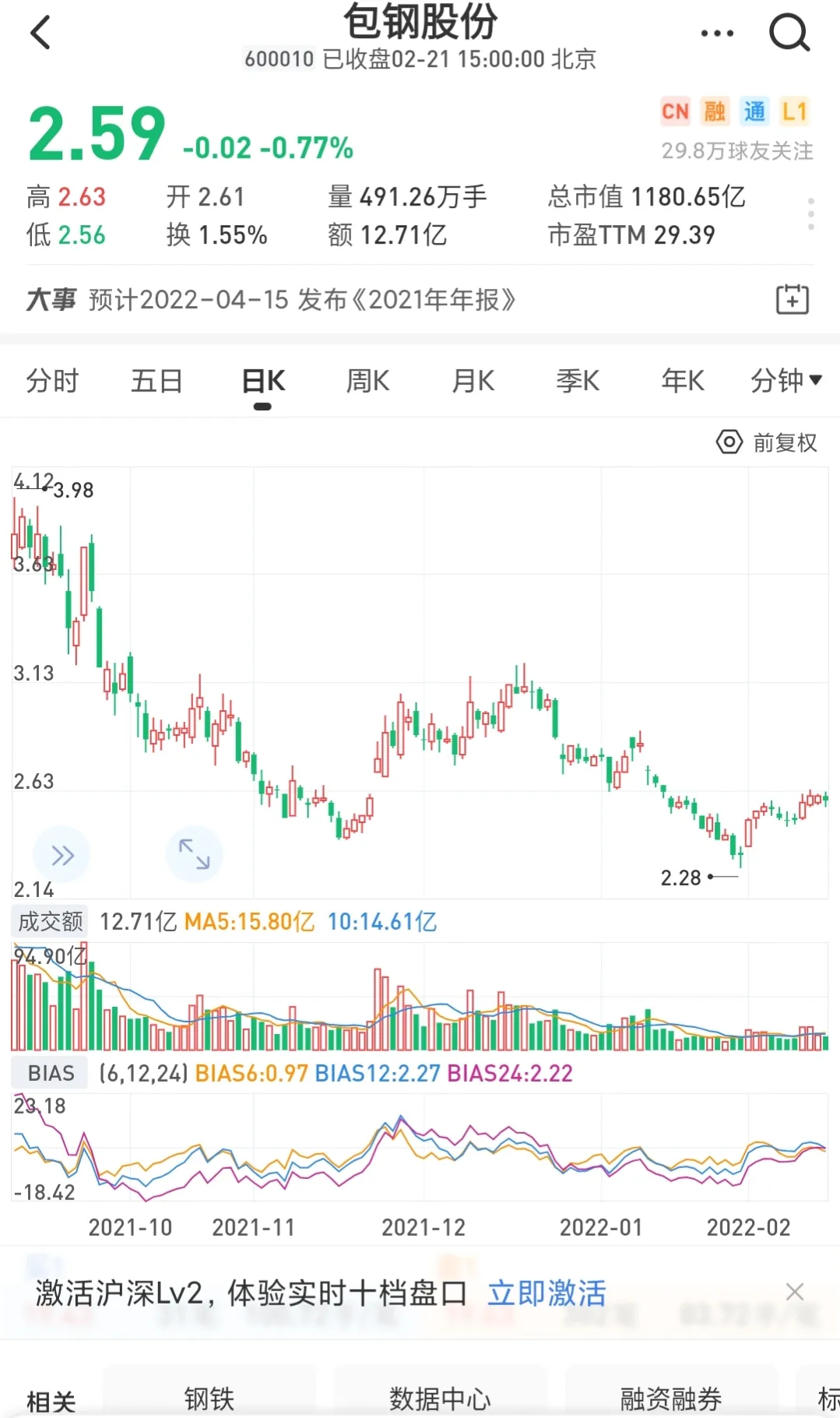The height and width of the screenshot is (1418, 840).
Task: Go back using the top-left arrow
Action: [x=40, y=33]
